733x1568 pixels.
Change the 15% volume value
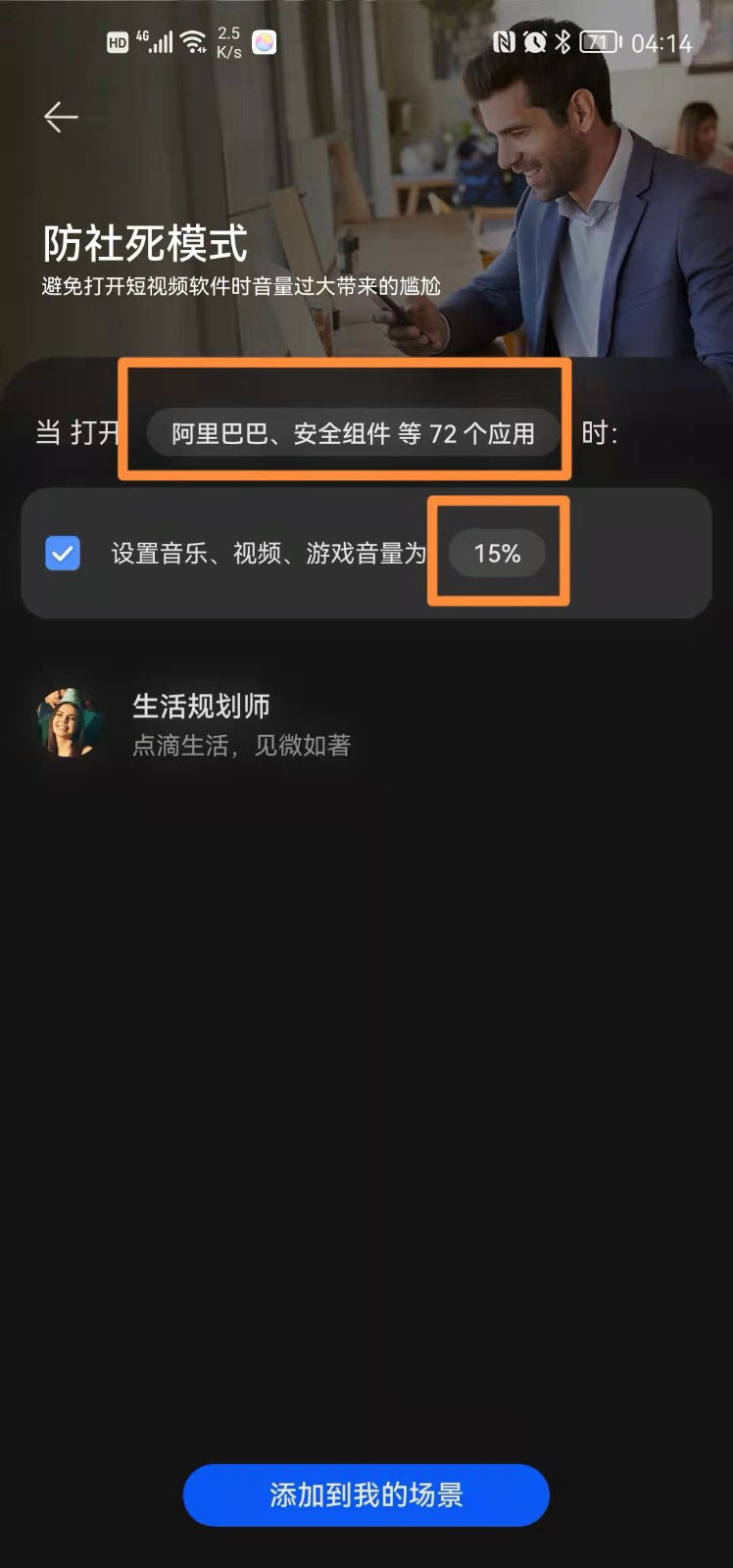(497, 554)
